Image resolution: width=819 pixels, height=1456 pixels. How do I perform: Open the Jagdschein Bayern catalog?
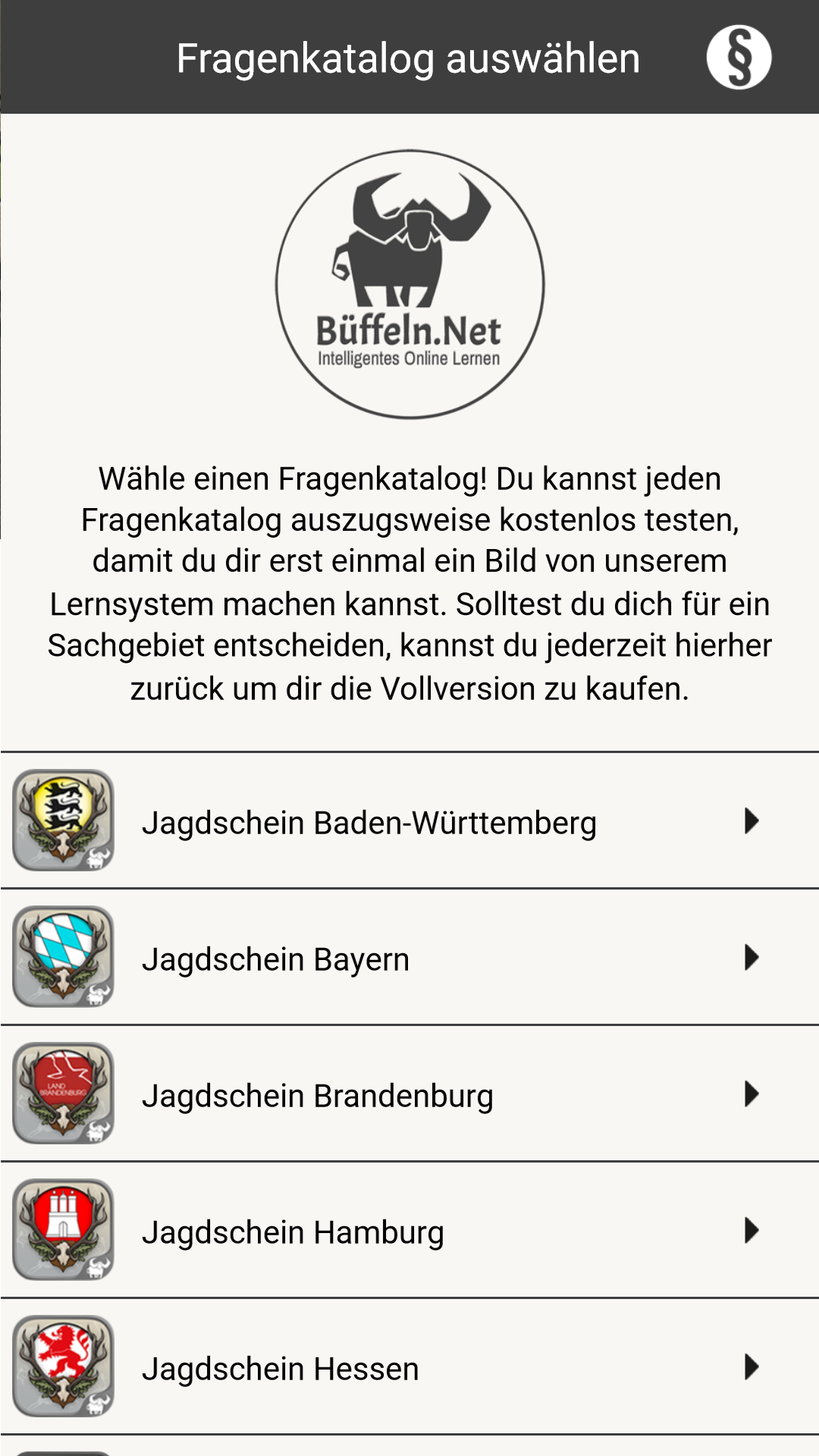pos(409,958)
